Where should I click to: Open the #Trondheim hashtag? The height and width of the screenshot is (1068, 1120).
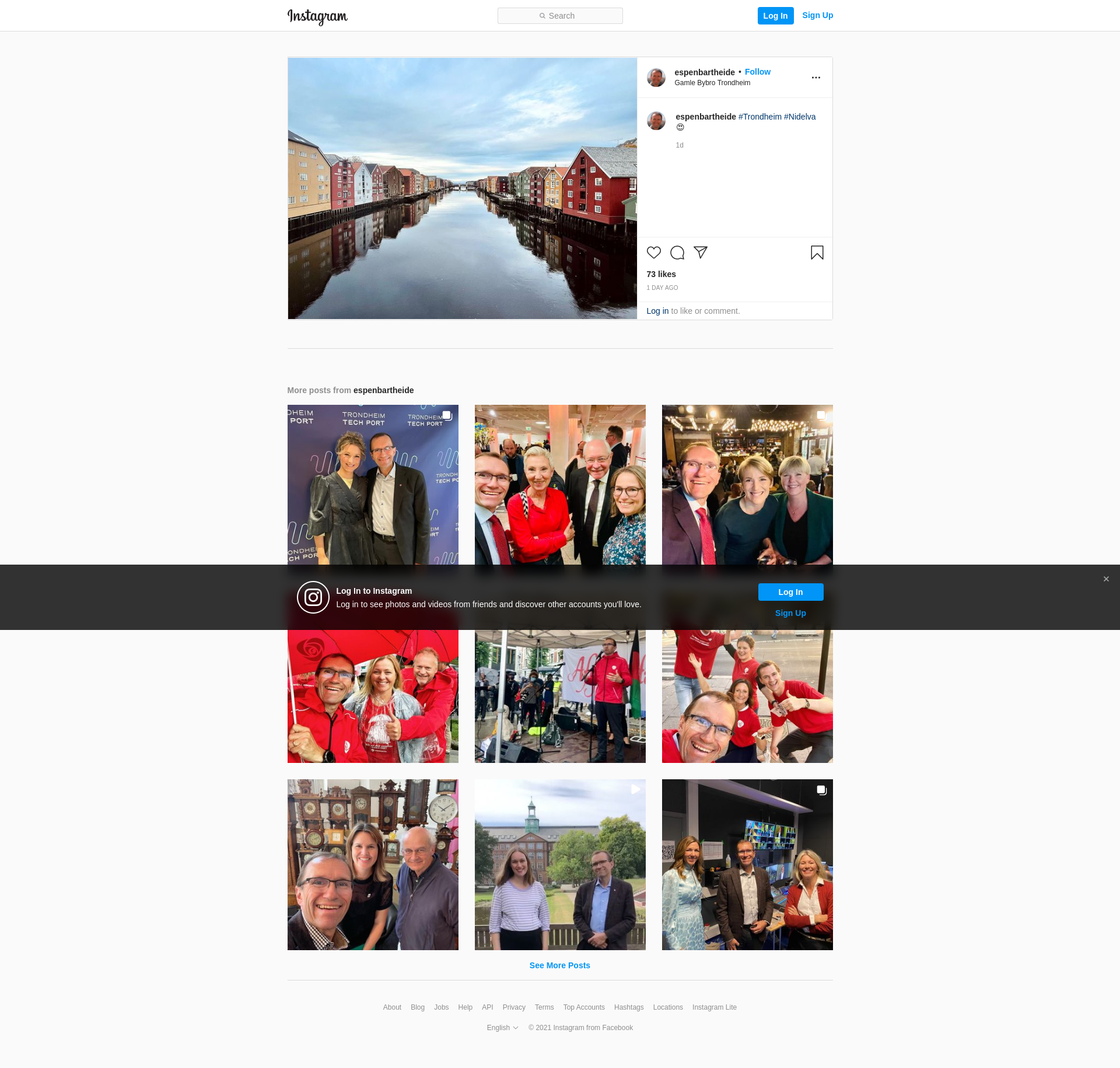coord(759,117)
